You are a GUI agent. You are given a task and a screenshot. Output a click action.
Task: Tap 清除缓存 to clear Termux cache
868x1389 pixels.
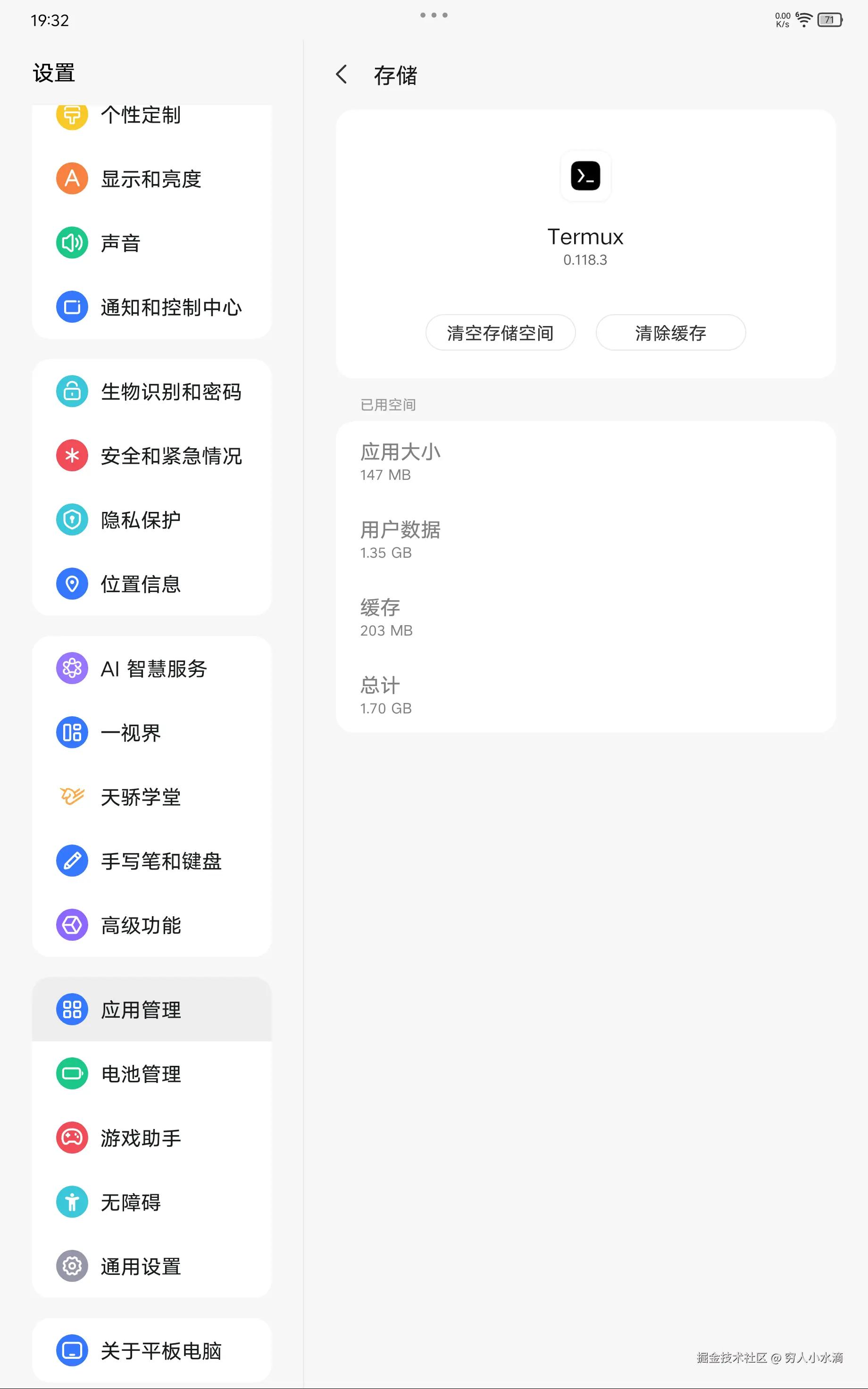click(x=670, y=333)
